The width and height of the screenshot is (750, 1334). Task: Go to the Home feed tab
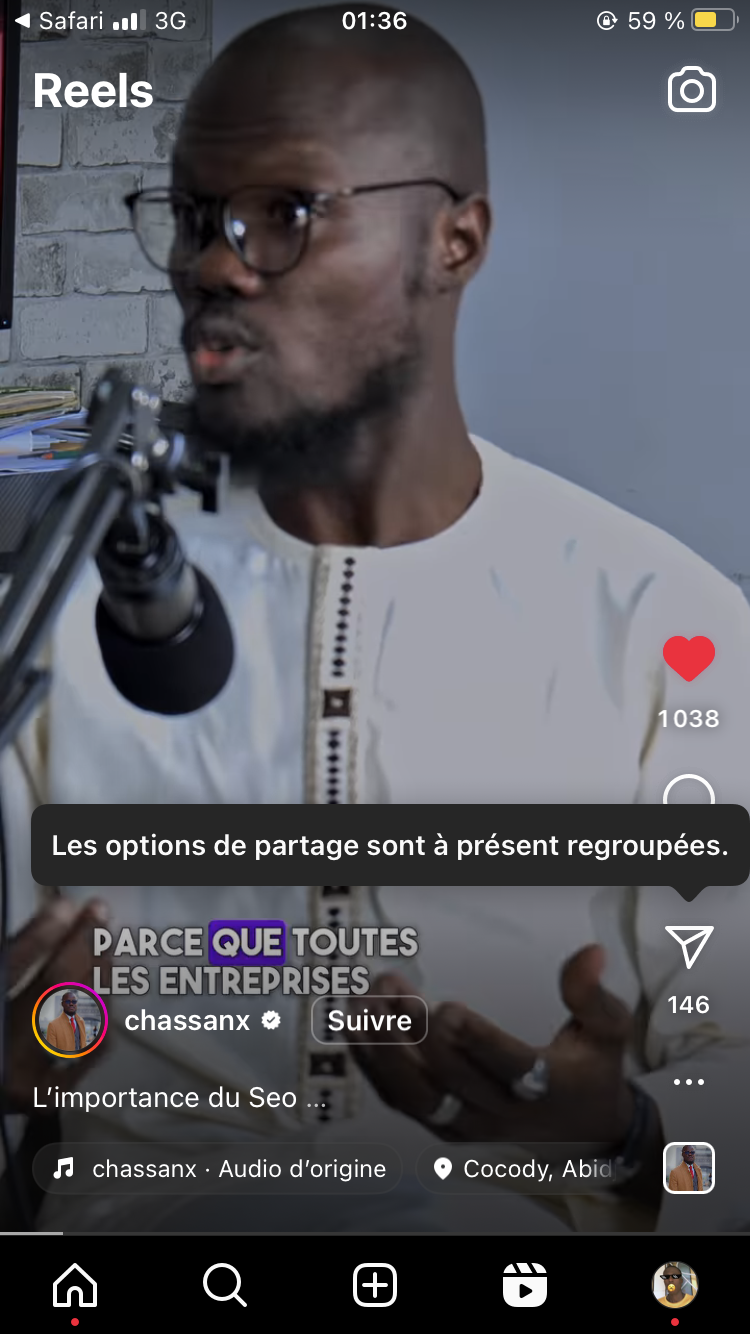tap(75, 1285)
